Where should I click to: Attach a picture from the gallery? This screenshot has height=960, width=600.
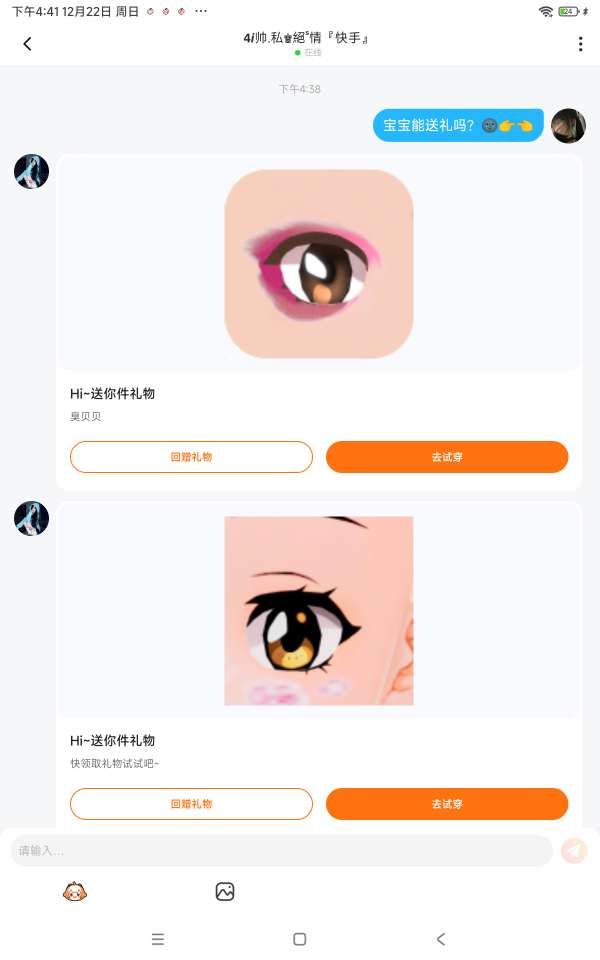tap(225, 891)
